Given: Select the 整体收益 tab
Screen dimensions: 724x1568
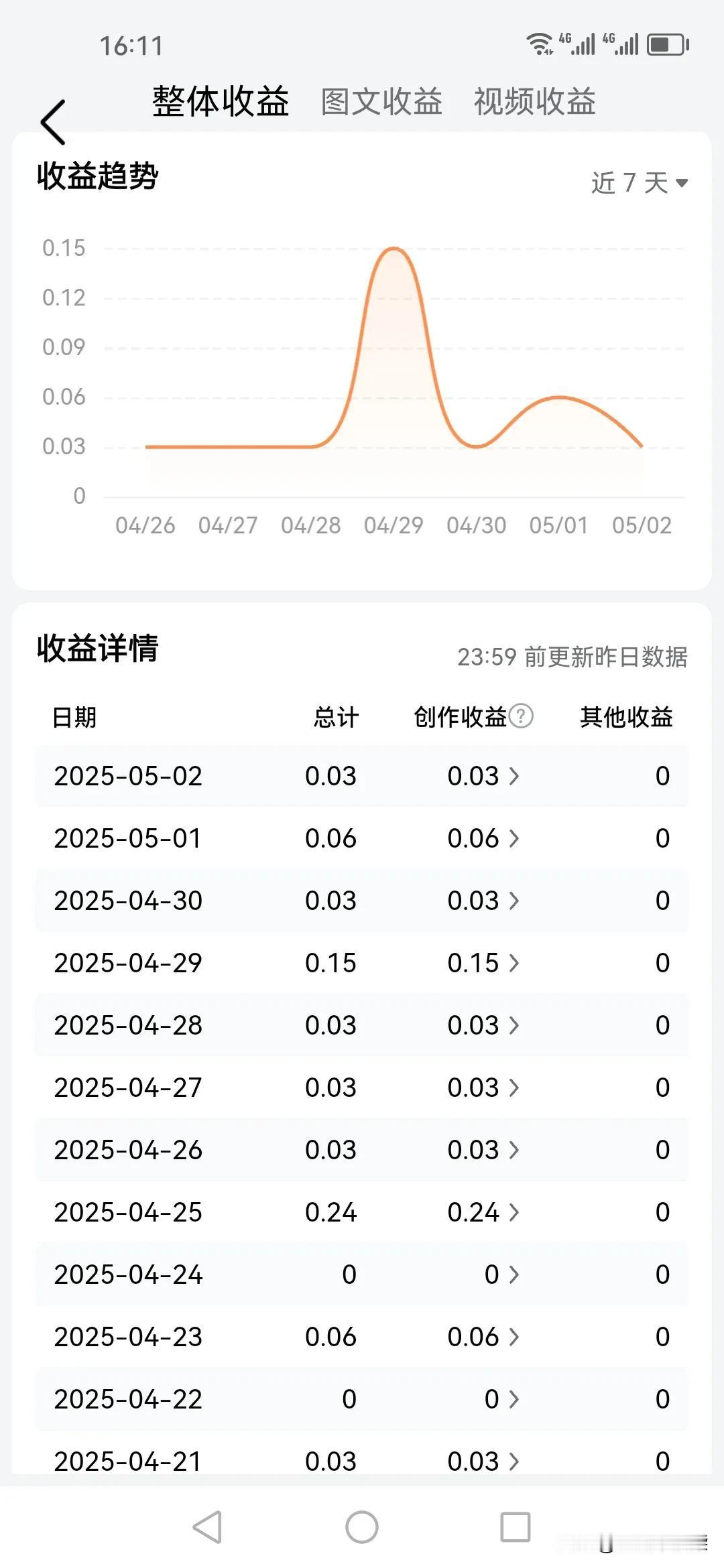Looking at the screenshot, I should [x=221, y=102].
